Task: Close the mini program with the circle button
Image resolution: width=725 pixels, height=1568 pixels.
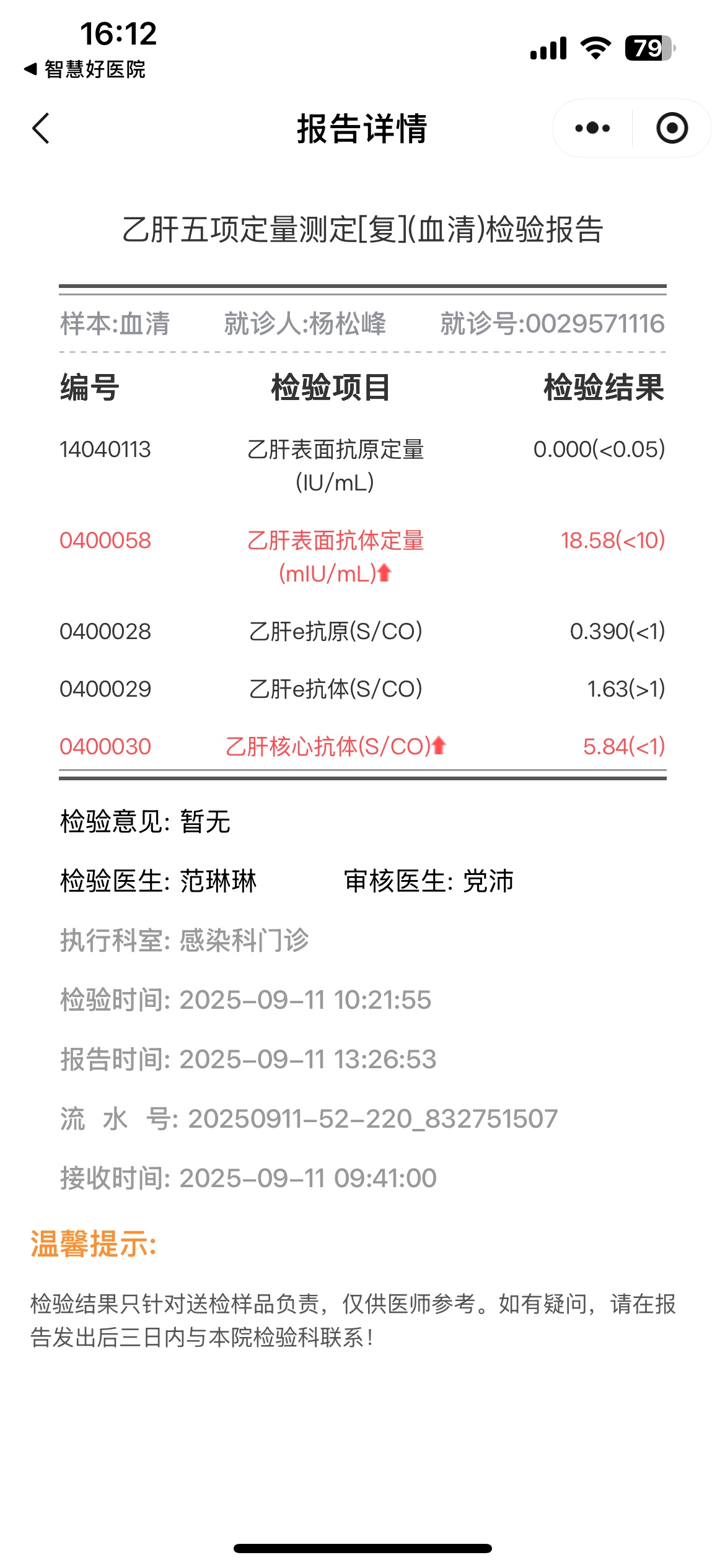Action: (672, 129)
